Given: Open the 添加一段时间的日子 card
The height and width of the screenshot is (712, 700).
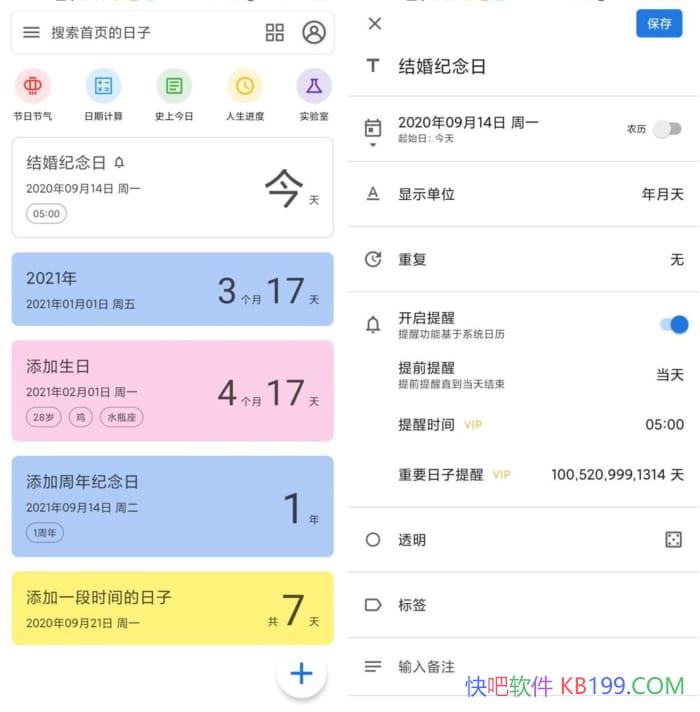Looking at the screenshot, I should coord(172,608).
